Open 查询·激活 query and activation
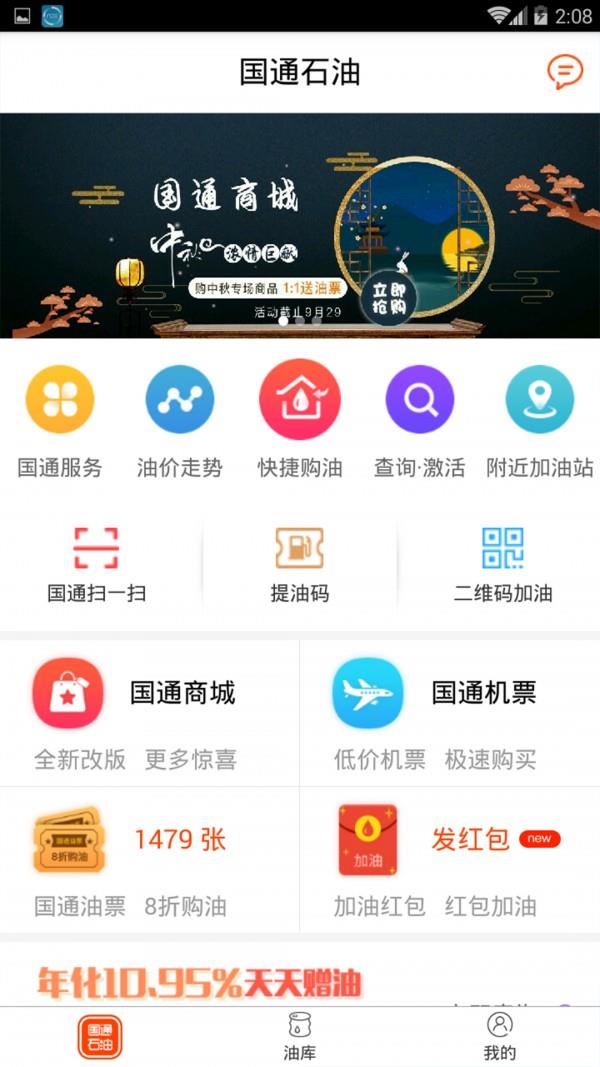Viewport: 600px width, 1067px height. 420,421
